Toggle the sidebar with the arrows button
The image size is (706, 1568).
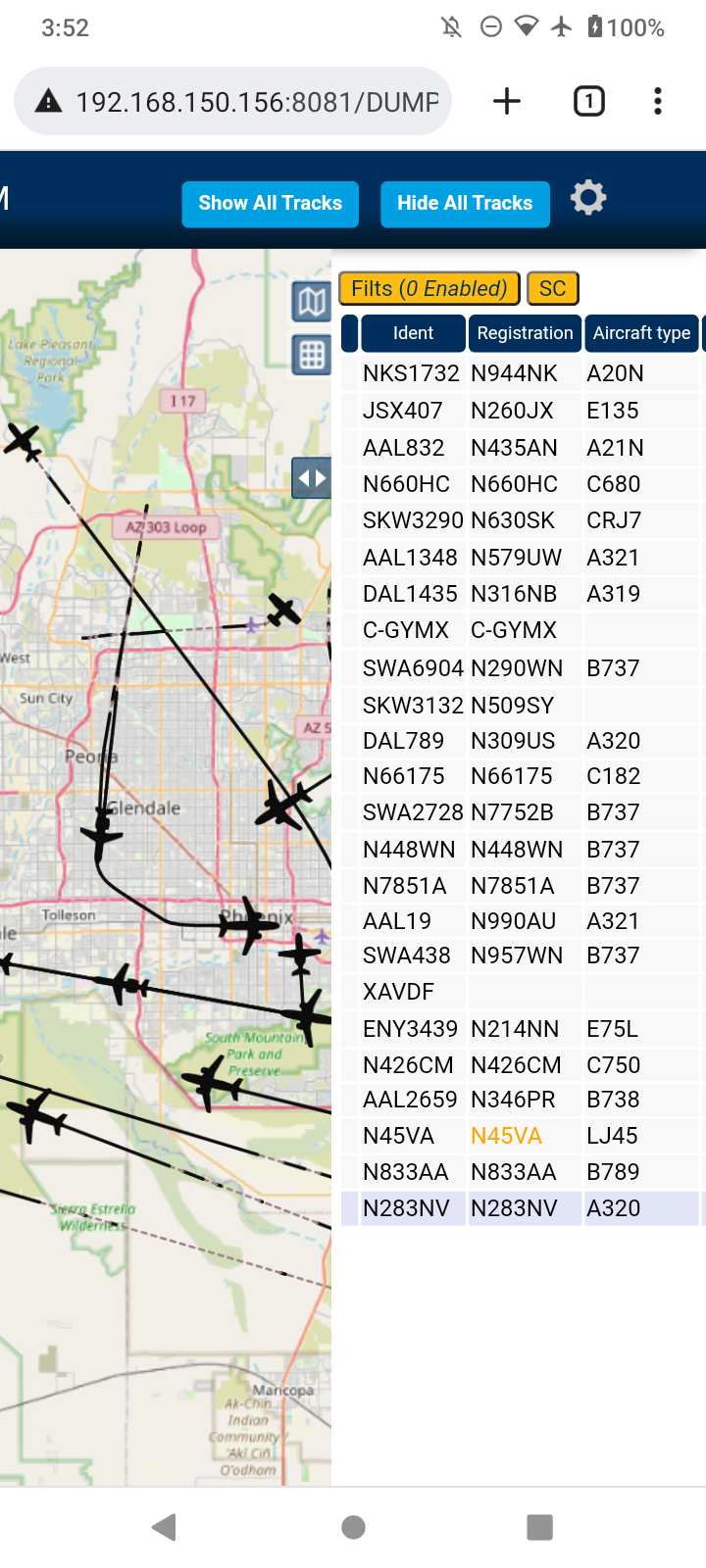click(x=312, y=478)
